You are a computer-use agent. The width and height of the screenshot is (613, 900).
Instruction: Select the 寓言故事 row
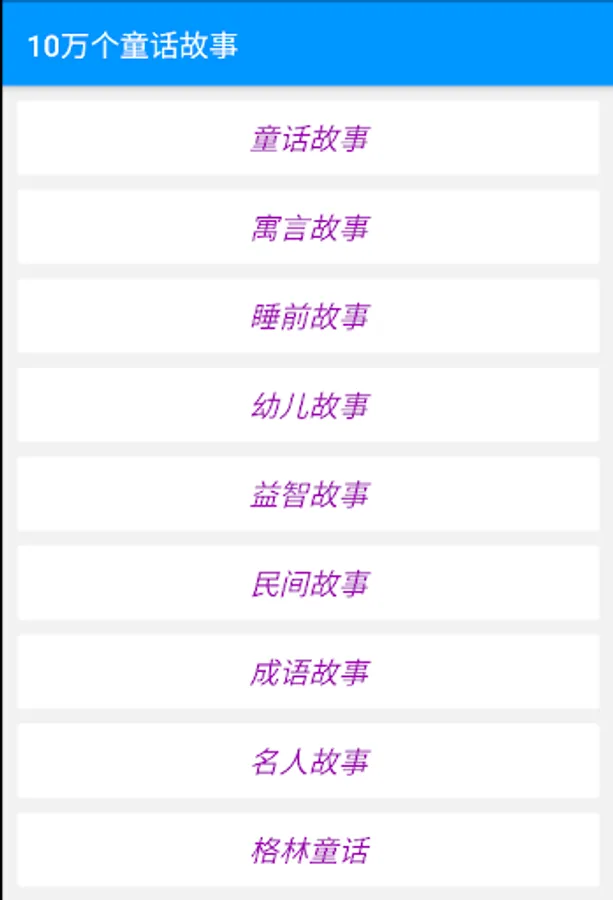pos(308,227)
